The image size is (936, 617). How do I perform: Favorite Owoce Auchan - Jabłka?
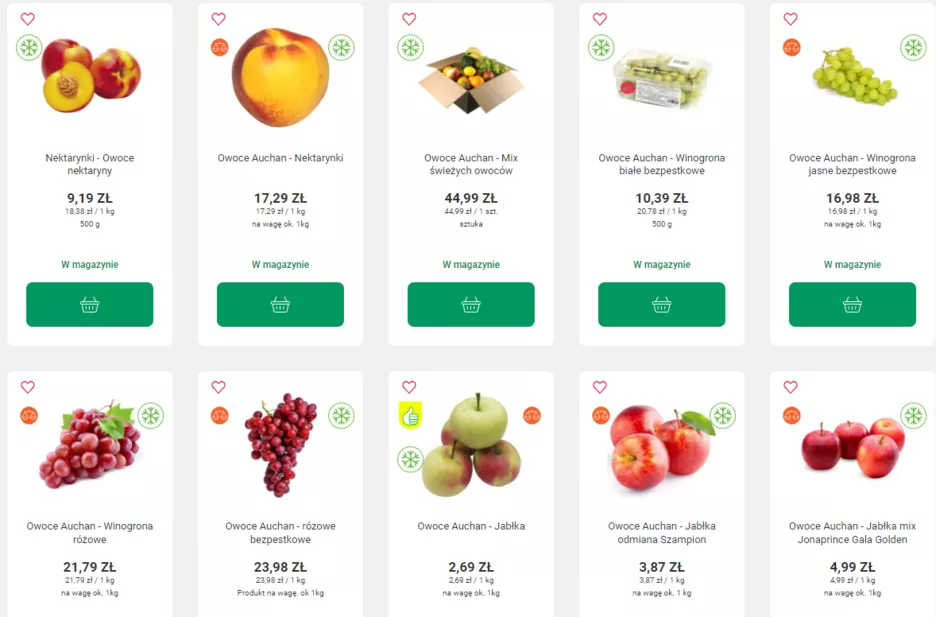pos(409,387)
